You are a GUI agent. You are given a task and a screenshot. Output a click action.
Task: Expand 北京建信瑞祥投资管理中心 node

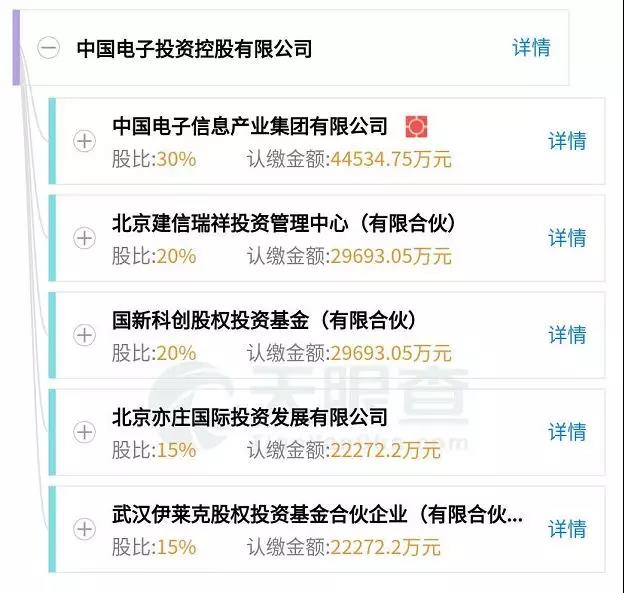pos(84,238)
